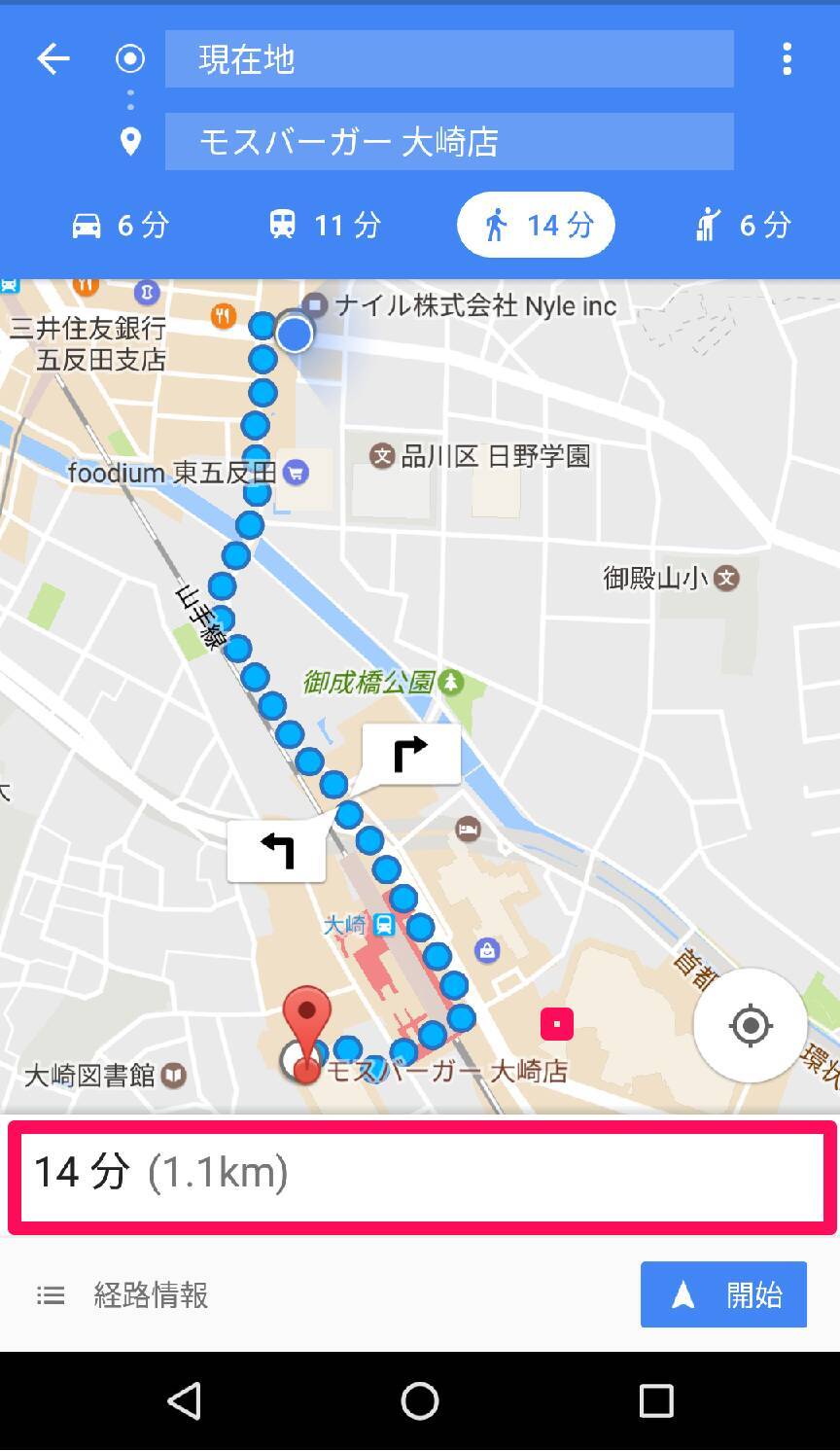Viewport: 840px width, 1451px height.
Task: Open the overflow menu in the header
Action: (787, 59)
